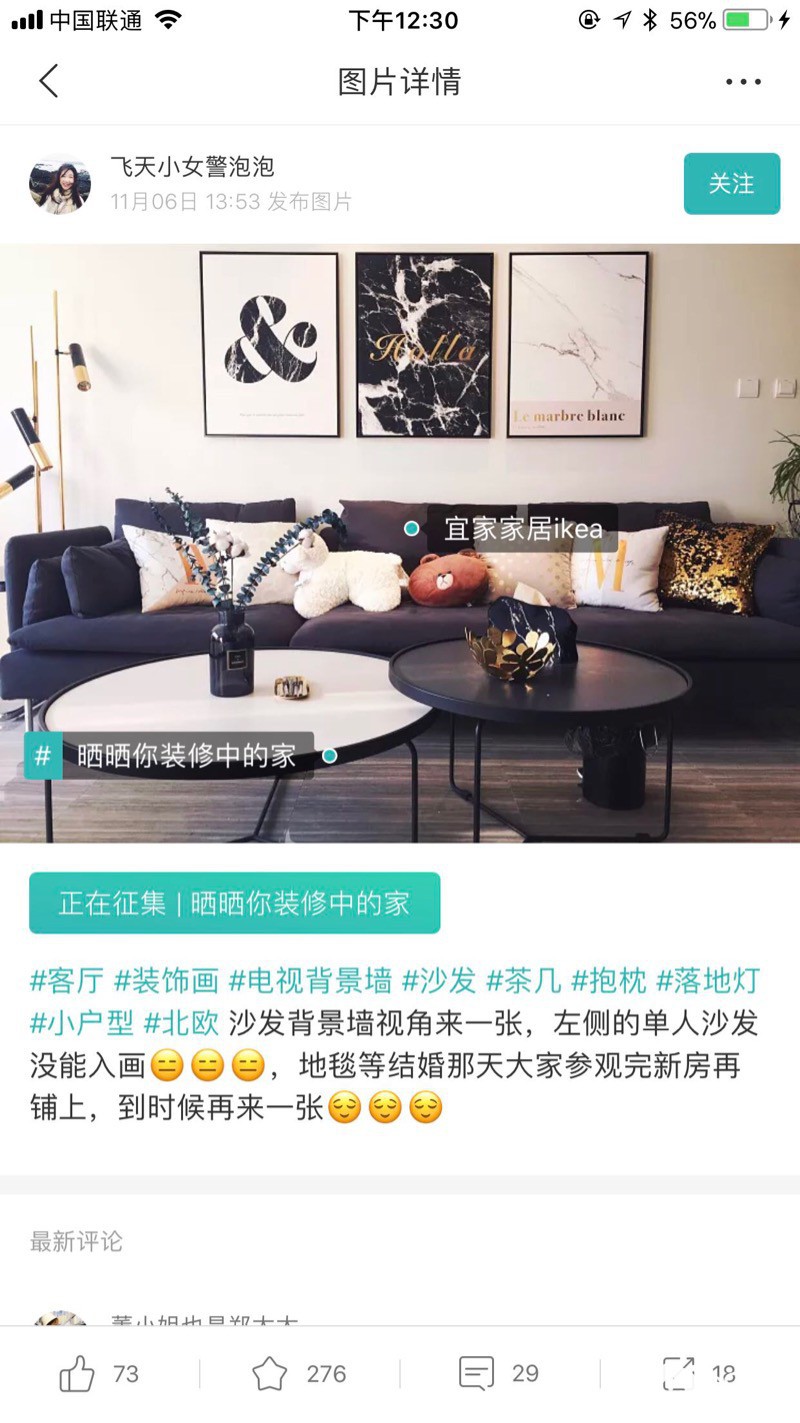Screen dimensions: 800x1423
Task: Open the #沙发 hashtag
Action: (x=439, y=981)
